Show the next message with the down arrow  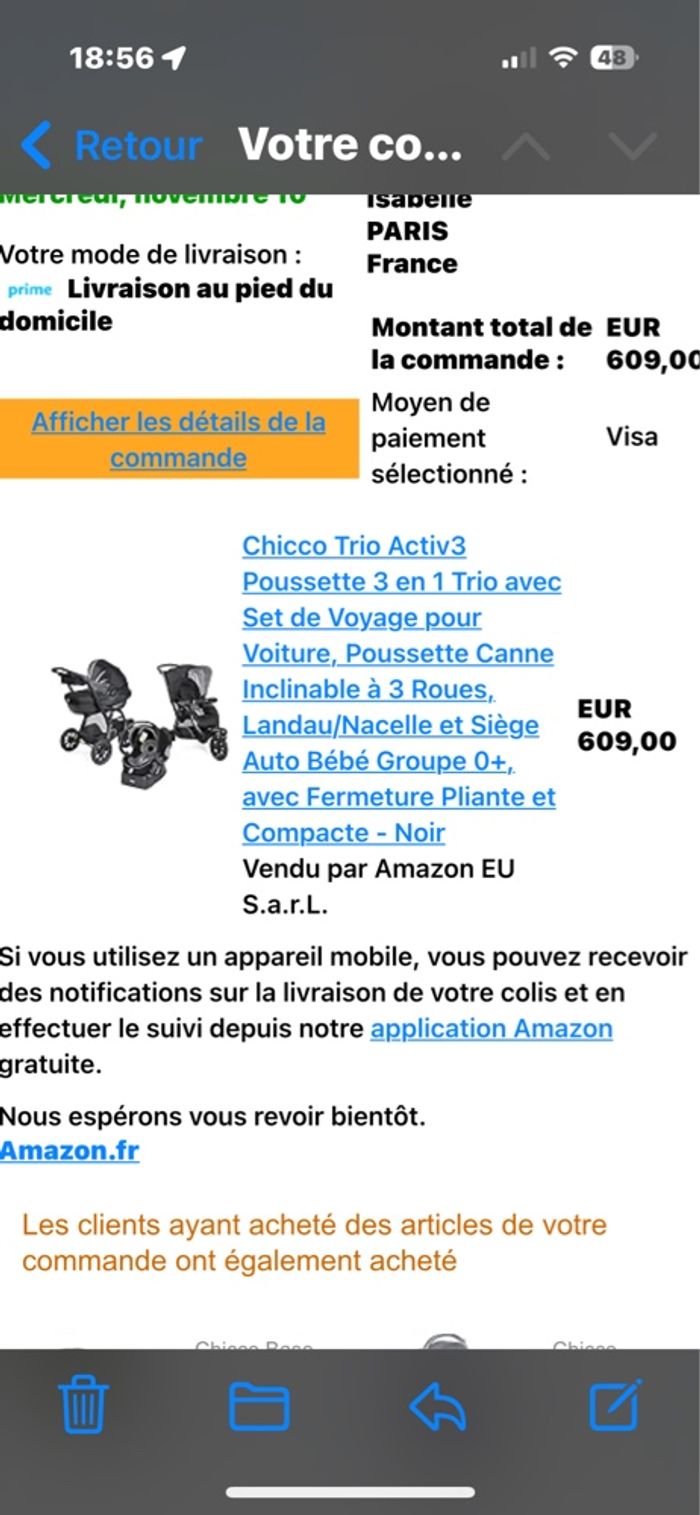click(632, 146)
